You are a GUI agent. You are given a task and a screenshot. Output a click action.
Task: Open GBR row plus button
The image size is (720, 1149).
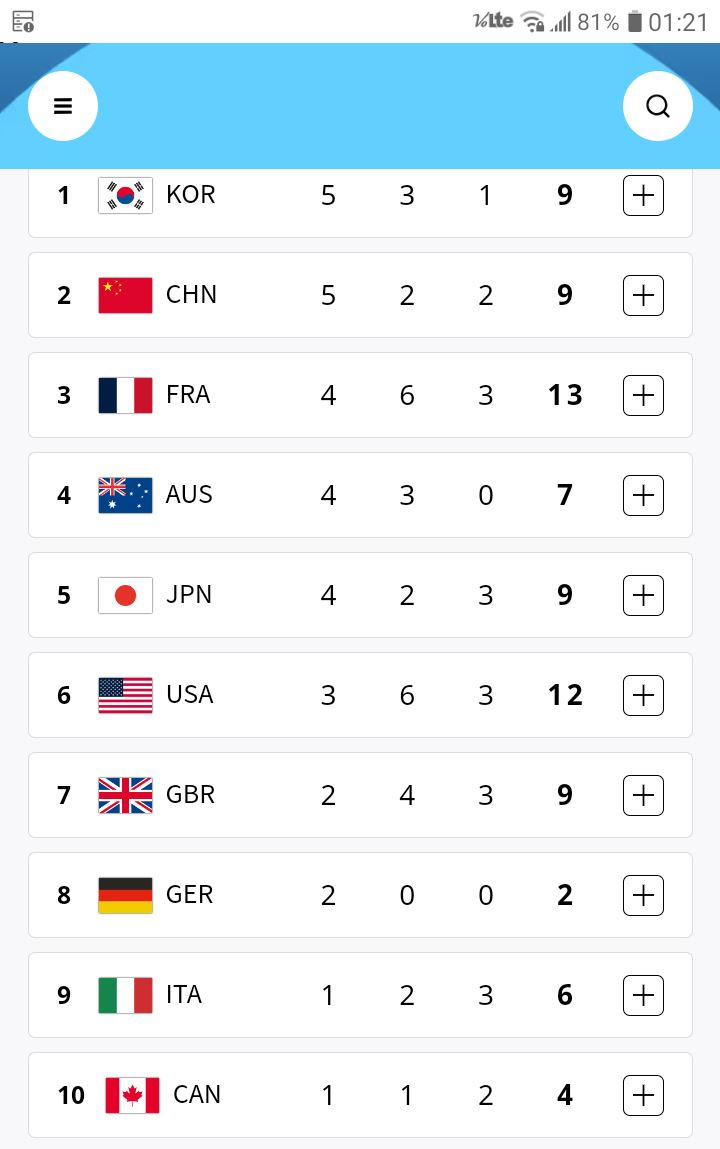pos(643,795)
